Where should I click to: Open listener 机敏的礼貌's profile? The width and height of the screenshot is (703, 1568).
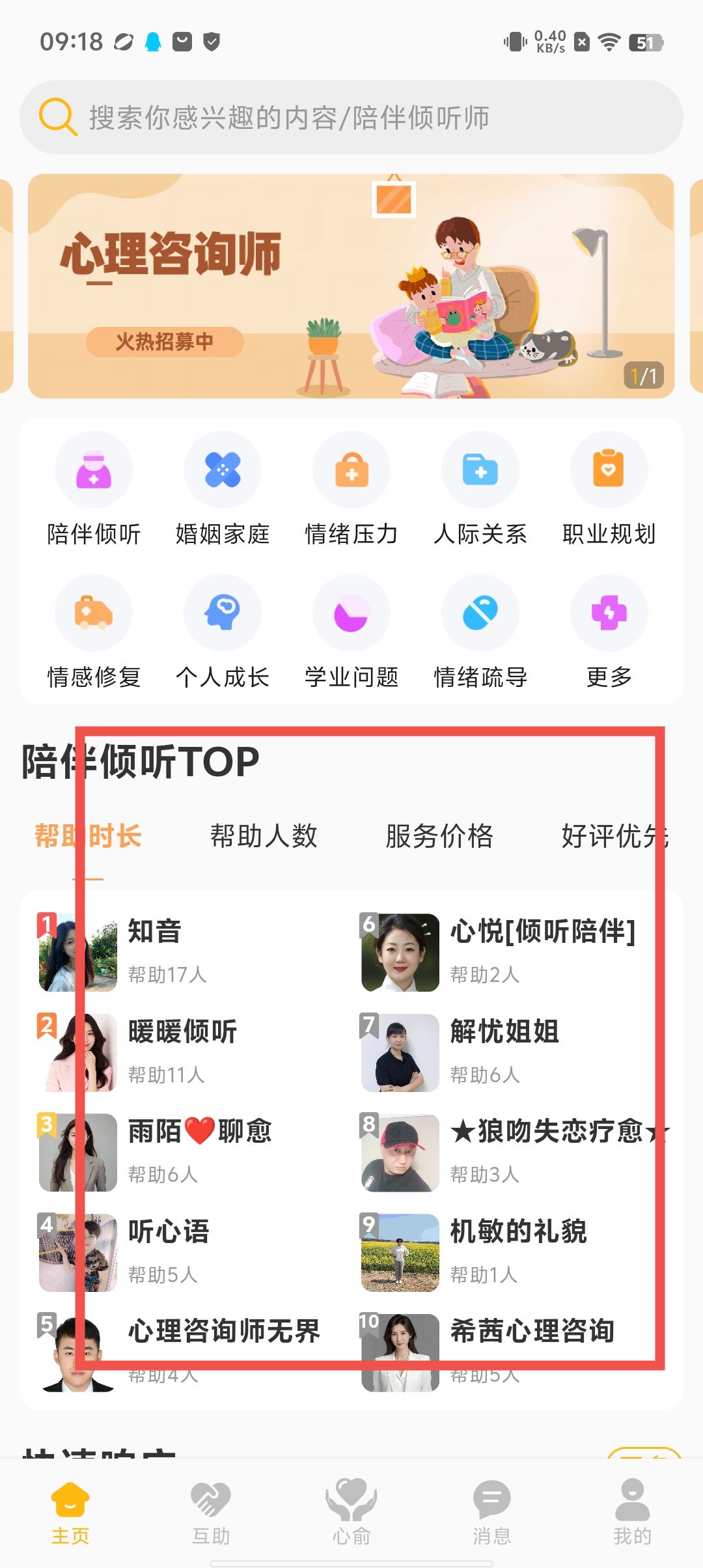coord(517,1251)
